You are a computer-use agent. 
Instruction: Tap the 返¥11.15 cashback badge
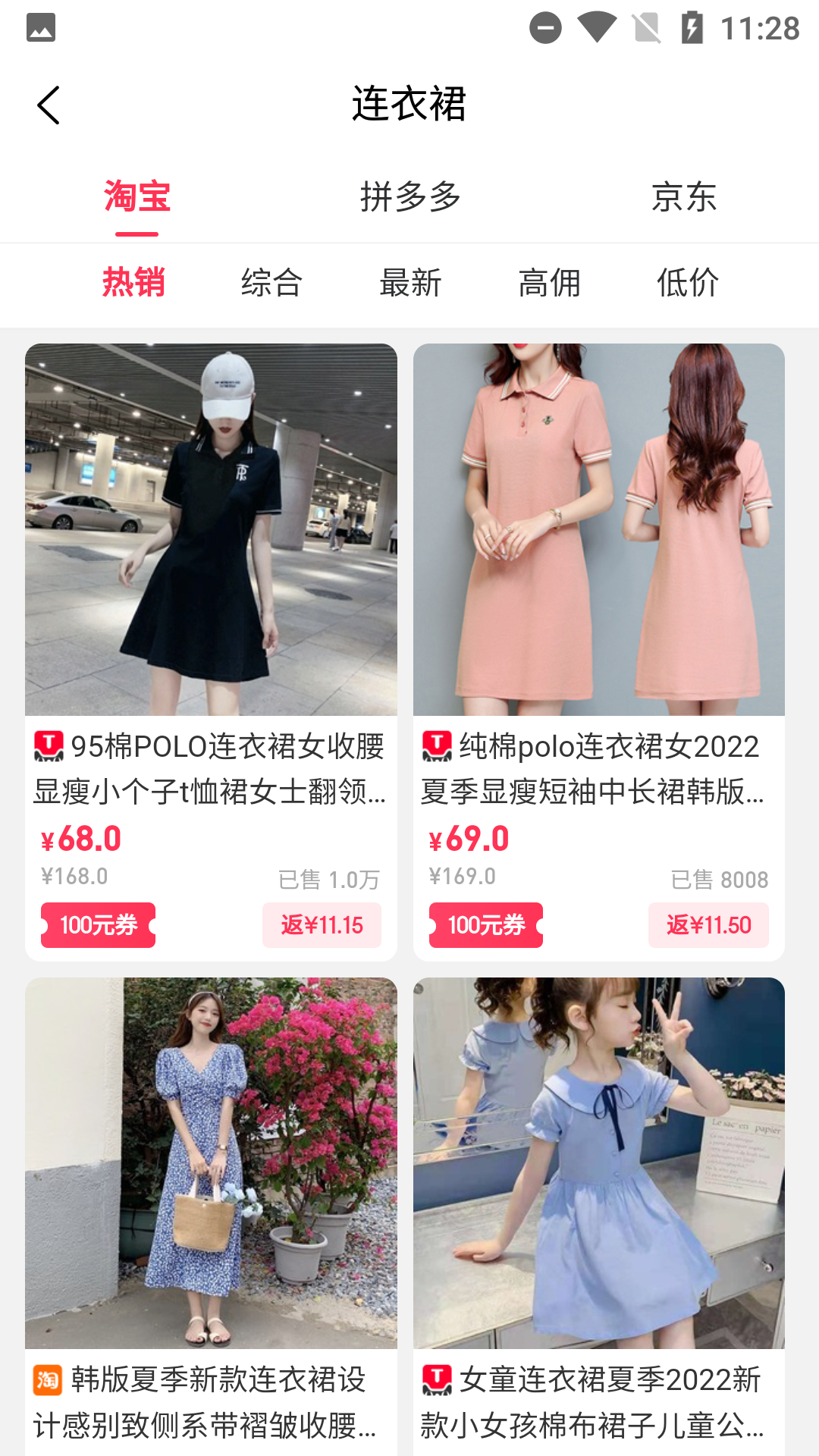pos(322,925)
